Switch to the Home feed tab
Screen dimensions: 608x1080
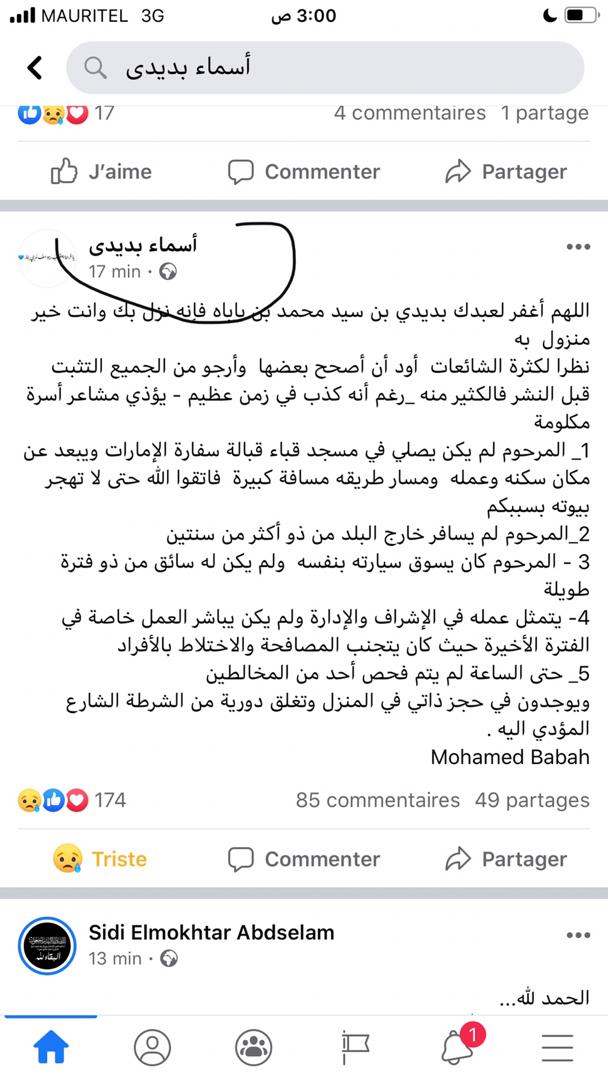click(x=50, y=1046)
